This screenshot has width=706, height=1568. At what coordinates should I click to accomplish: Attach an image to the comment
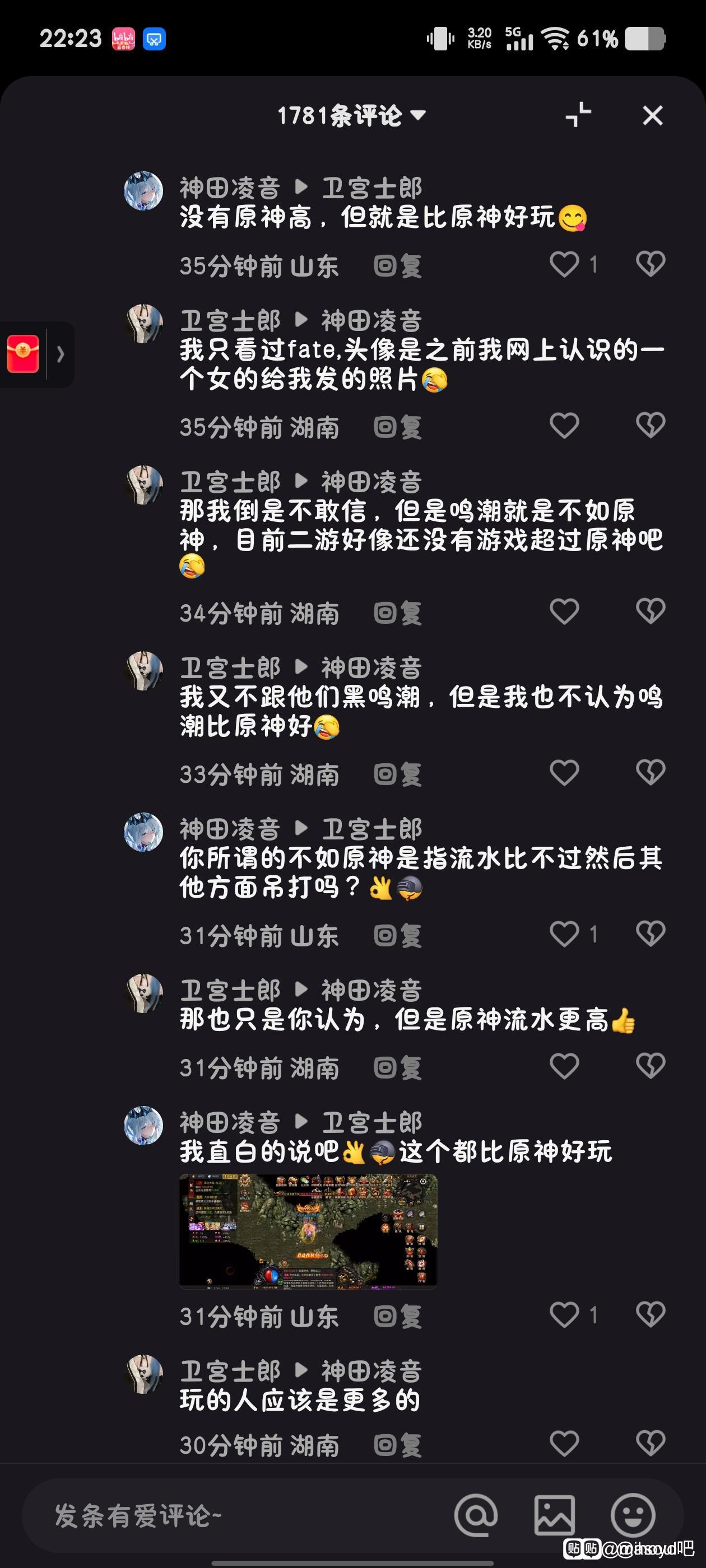[x=554, y=1515]
